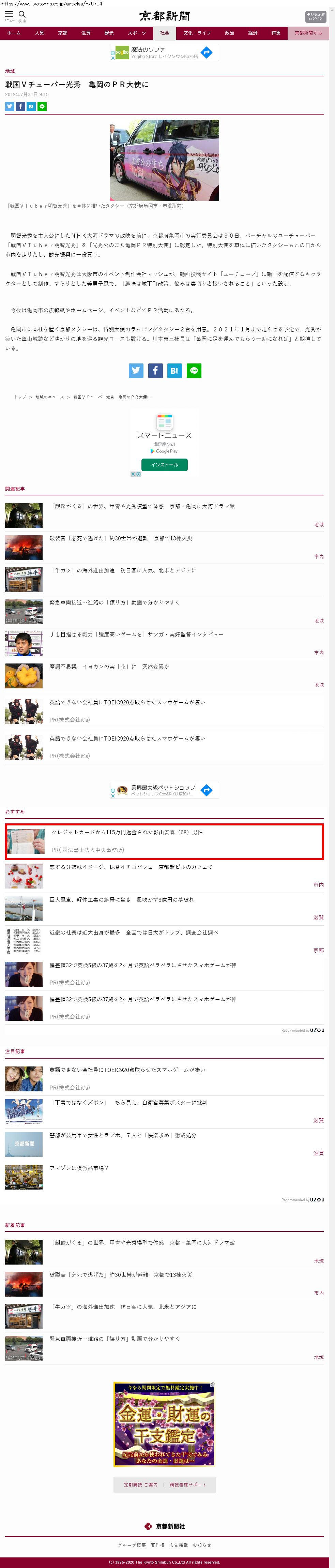335x1568 pixels.
Task: Open the イヨカン flower mutation article
Action: click(109, 667)
